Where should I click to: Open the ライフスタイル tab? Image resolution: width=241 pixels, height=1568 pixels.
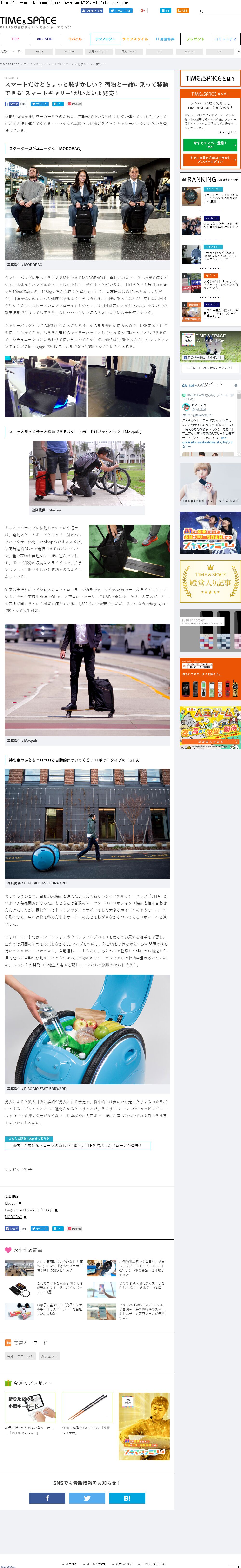(x=135, y=39)
